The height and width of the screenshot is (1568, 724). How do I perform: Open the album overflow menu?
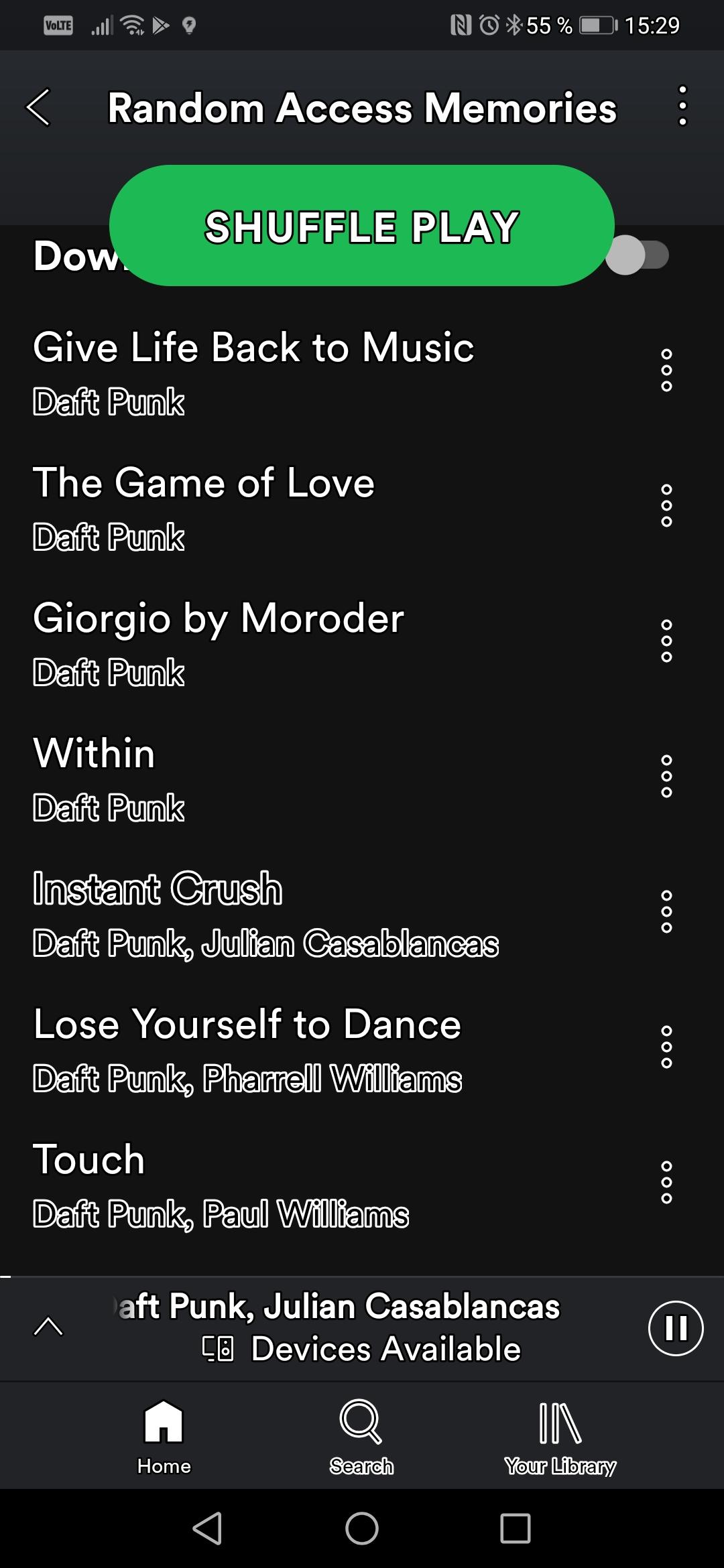point(682,106)
